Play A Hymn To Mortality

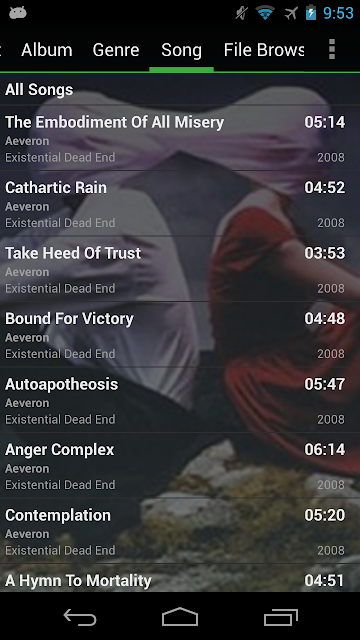[x=180, y=578]
